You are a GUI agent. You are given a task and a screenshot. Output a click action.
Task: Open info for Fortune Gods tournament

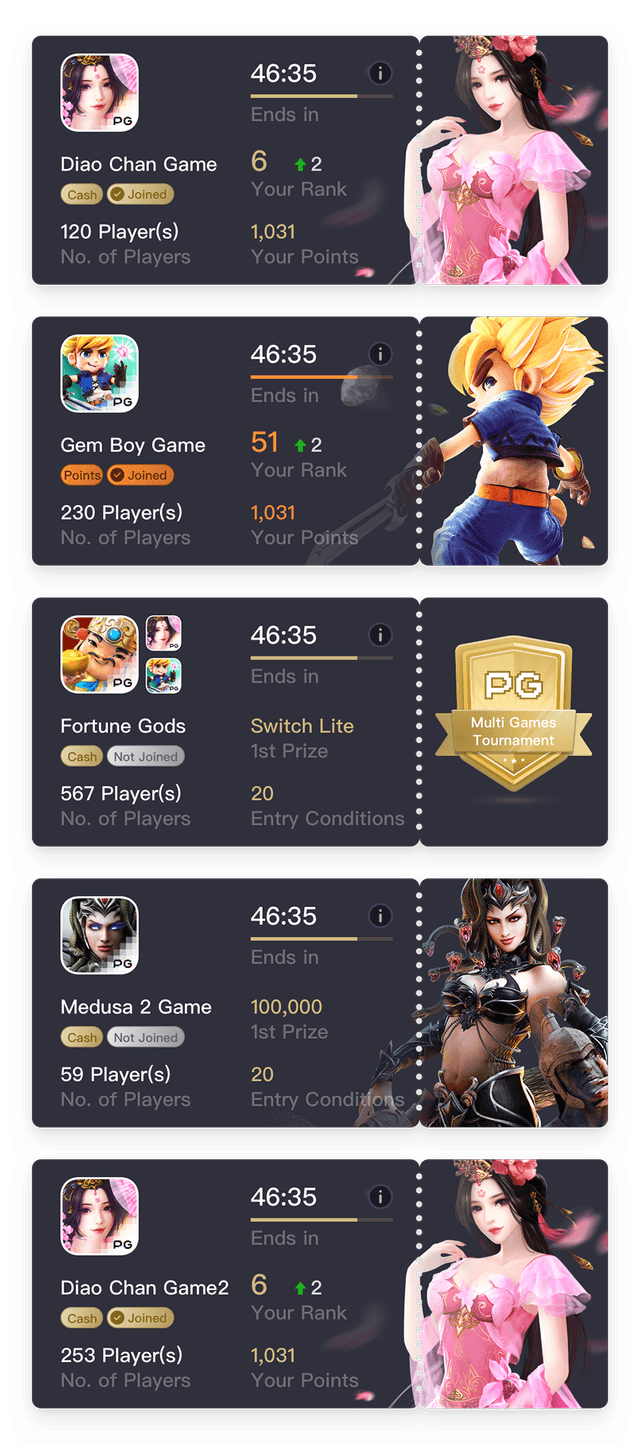tap(380, 635)
